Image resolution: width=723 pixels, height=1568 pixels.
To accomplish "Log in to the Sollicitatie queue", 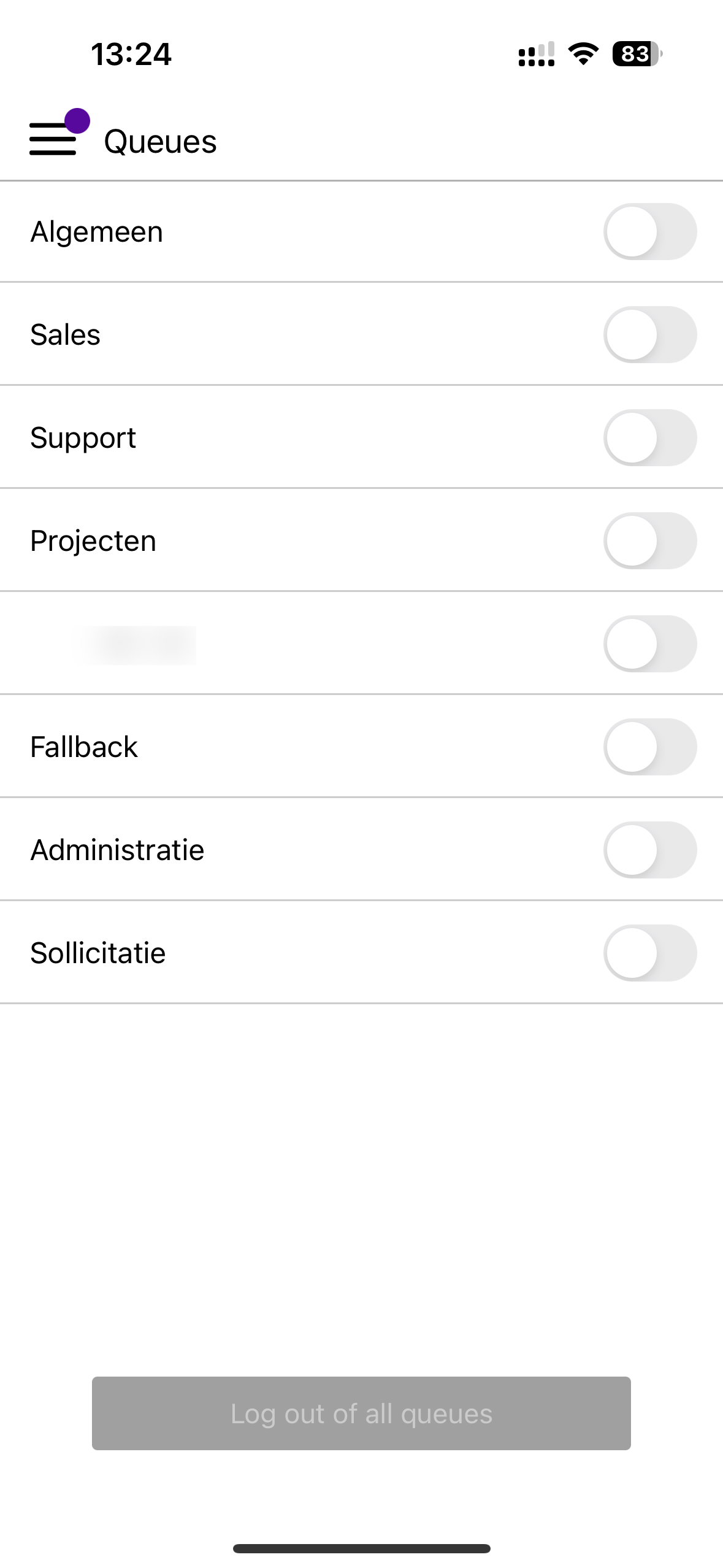I will click(650, 953).
